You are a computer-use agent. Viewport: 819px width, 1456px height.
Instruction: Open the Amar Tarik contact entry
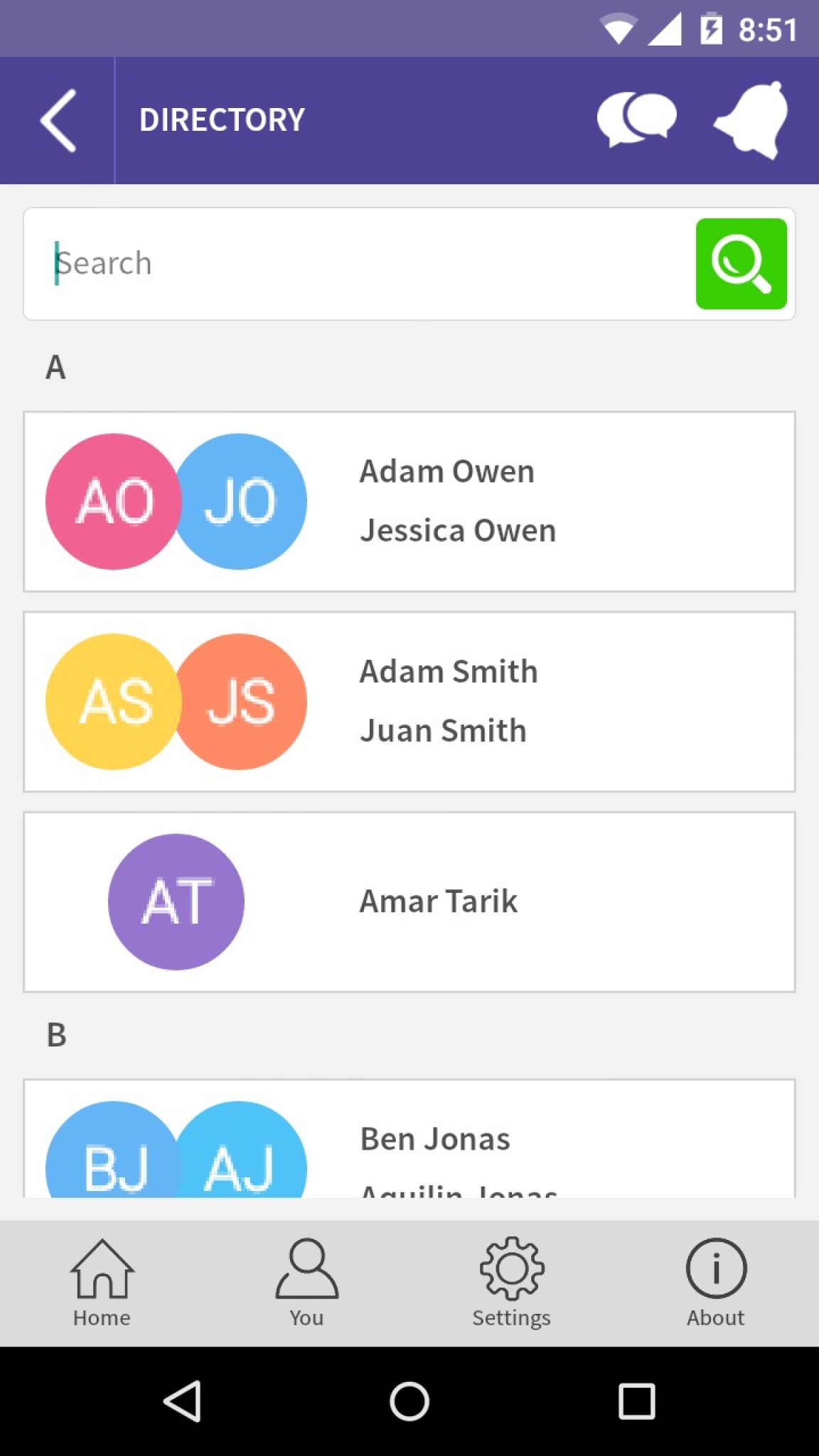point(439,901)
